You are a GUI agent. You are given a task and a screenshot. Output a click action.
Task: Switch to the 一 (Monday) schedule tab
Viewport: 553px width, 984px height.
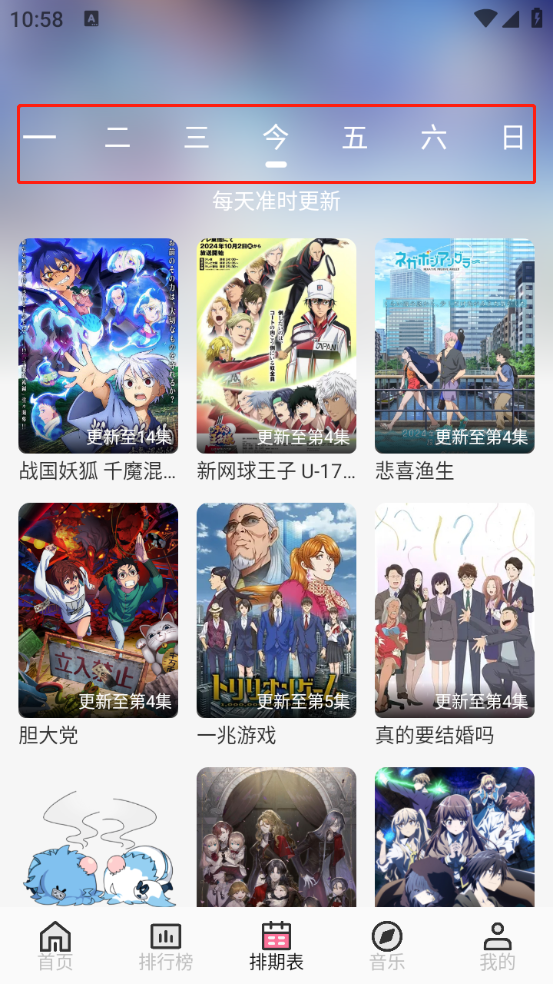pyautogui.click(x=39, y=137)
